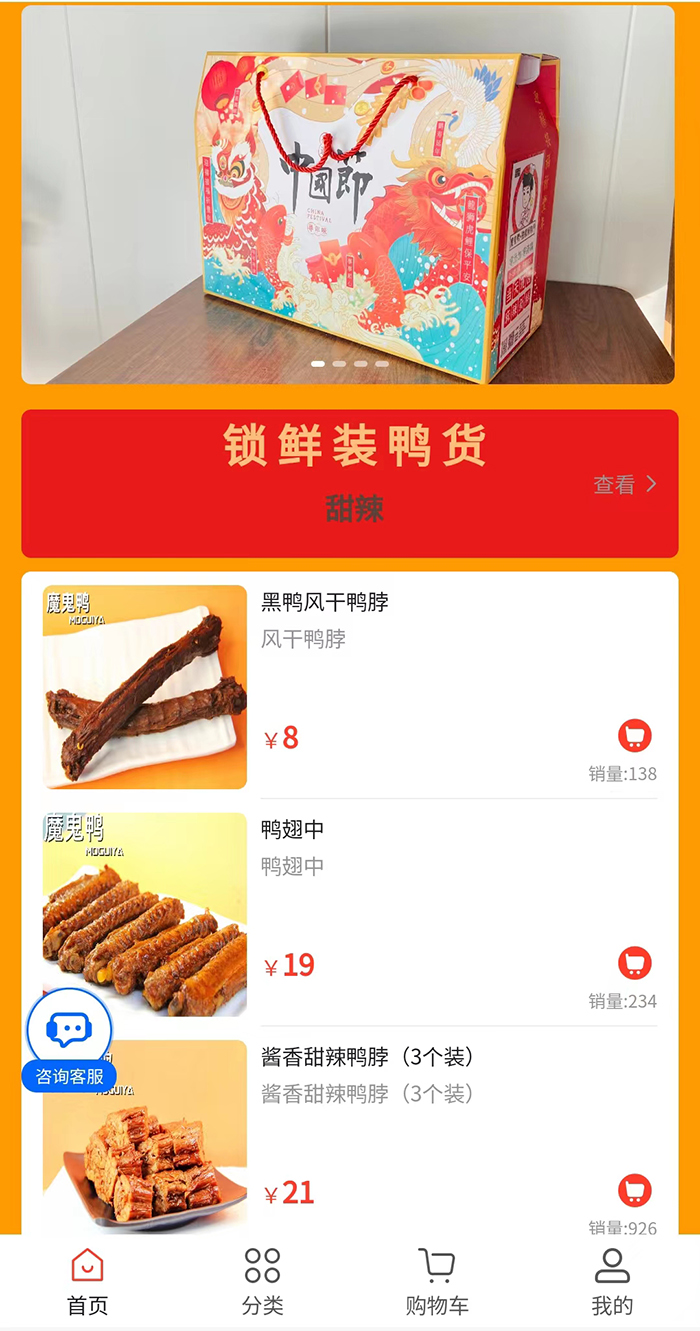
Task: Add 酱香甜辣鸭脖 (3个装) to cart
Action: click(x=634, y=1191)
